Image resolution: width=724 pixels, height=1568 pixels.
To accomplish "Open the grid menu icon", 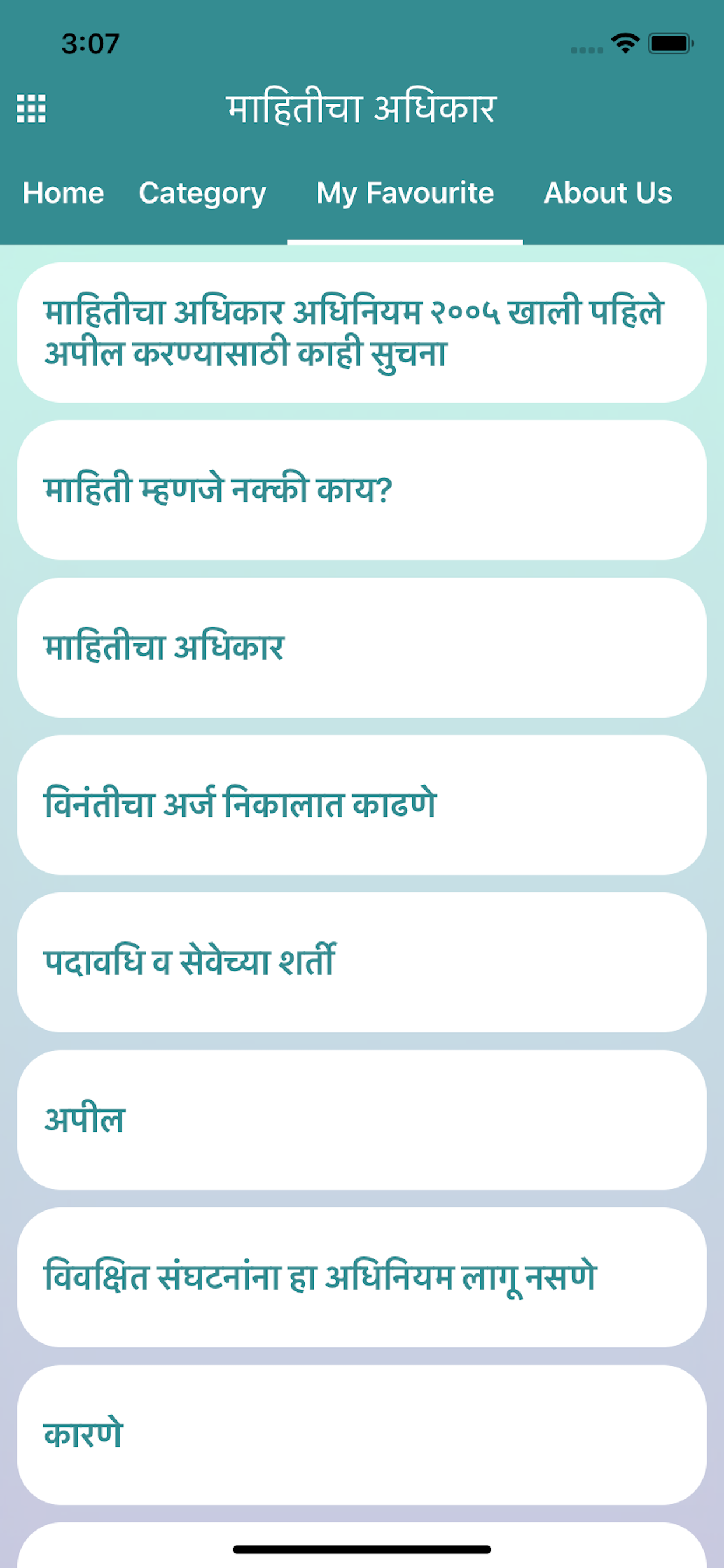I will coord(31,109).
